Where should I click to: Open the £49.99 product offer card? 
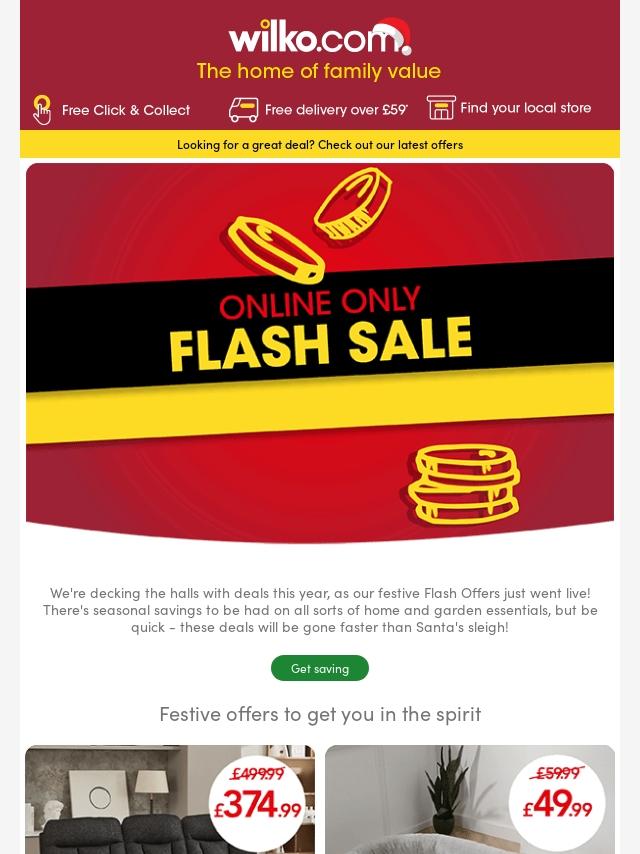(470, 798)
